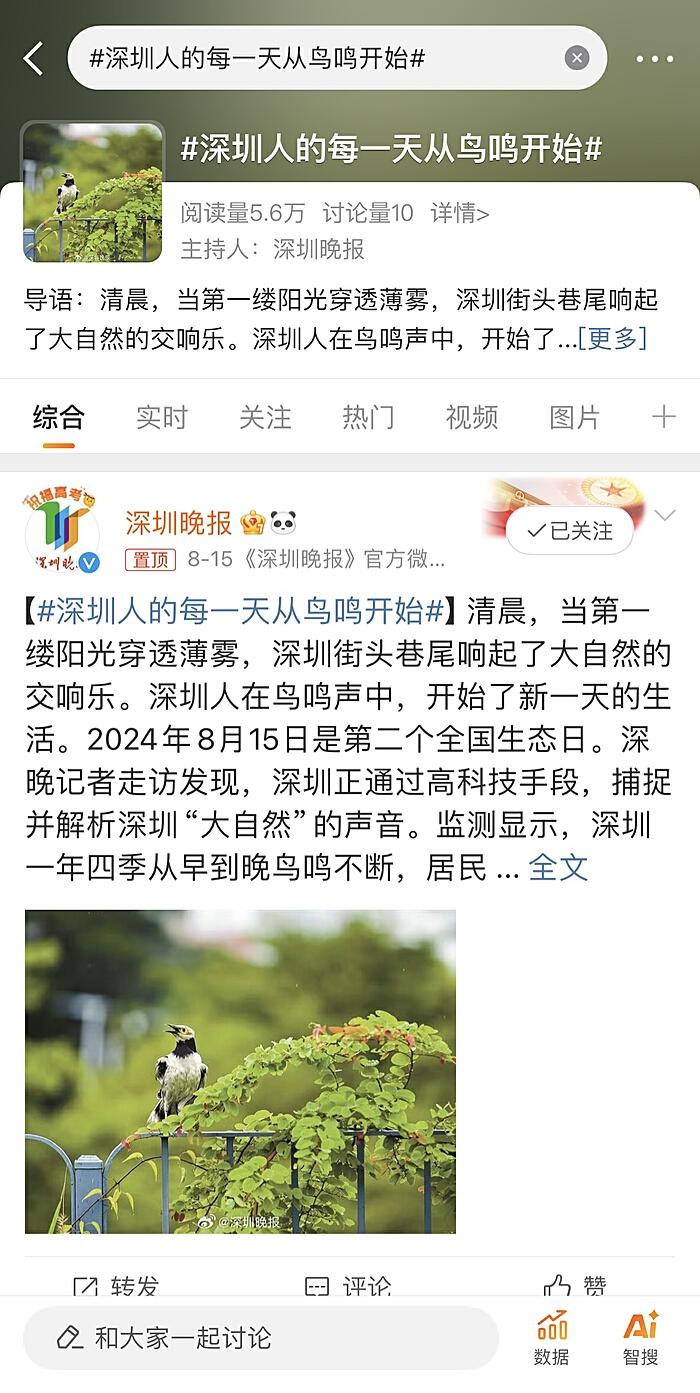Clear the search box text

click(577, 58)
